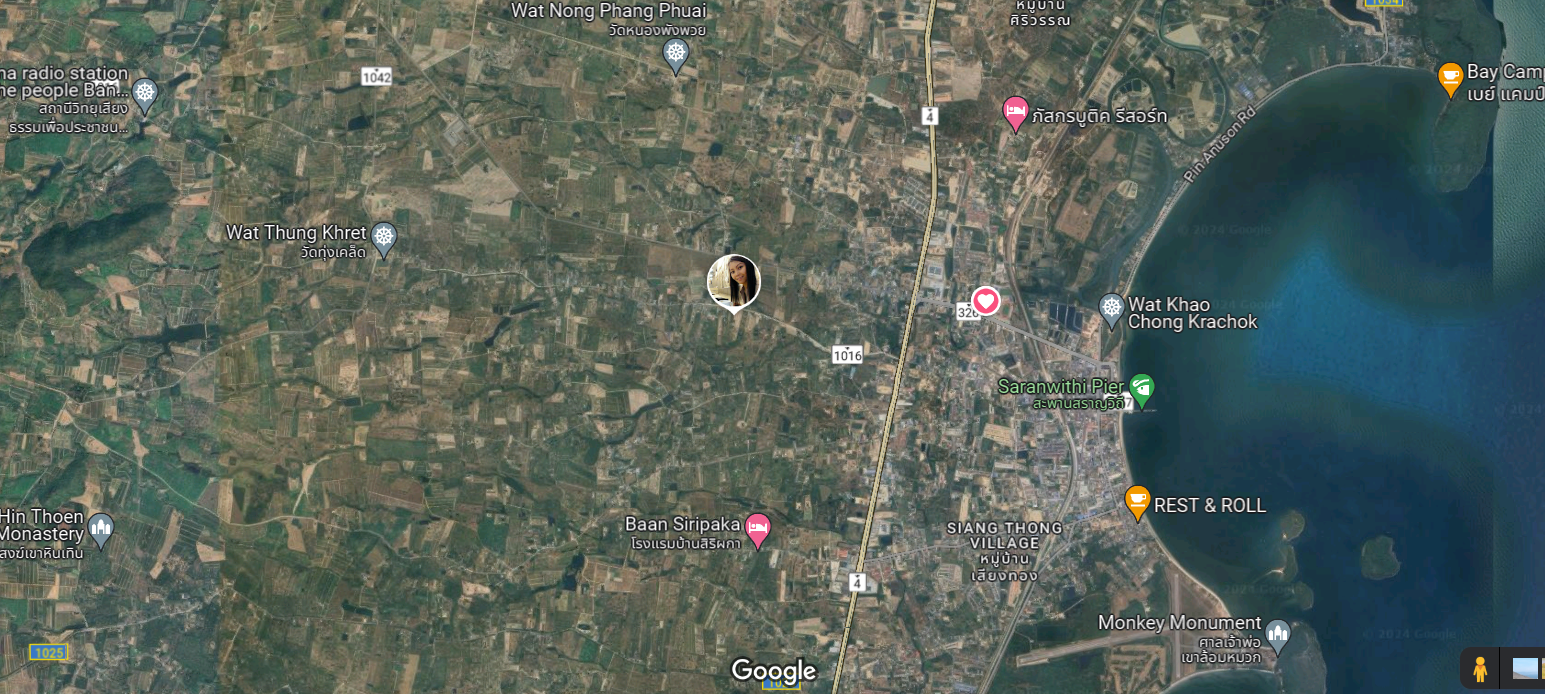Open the imagery thumbnail beside pegman
The image size is (1545, 694).
[x=1527, y=669]
